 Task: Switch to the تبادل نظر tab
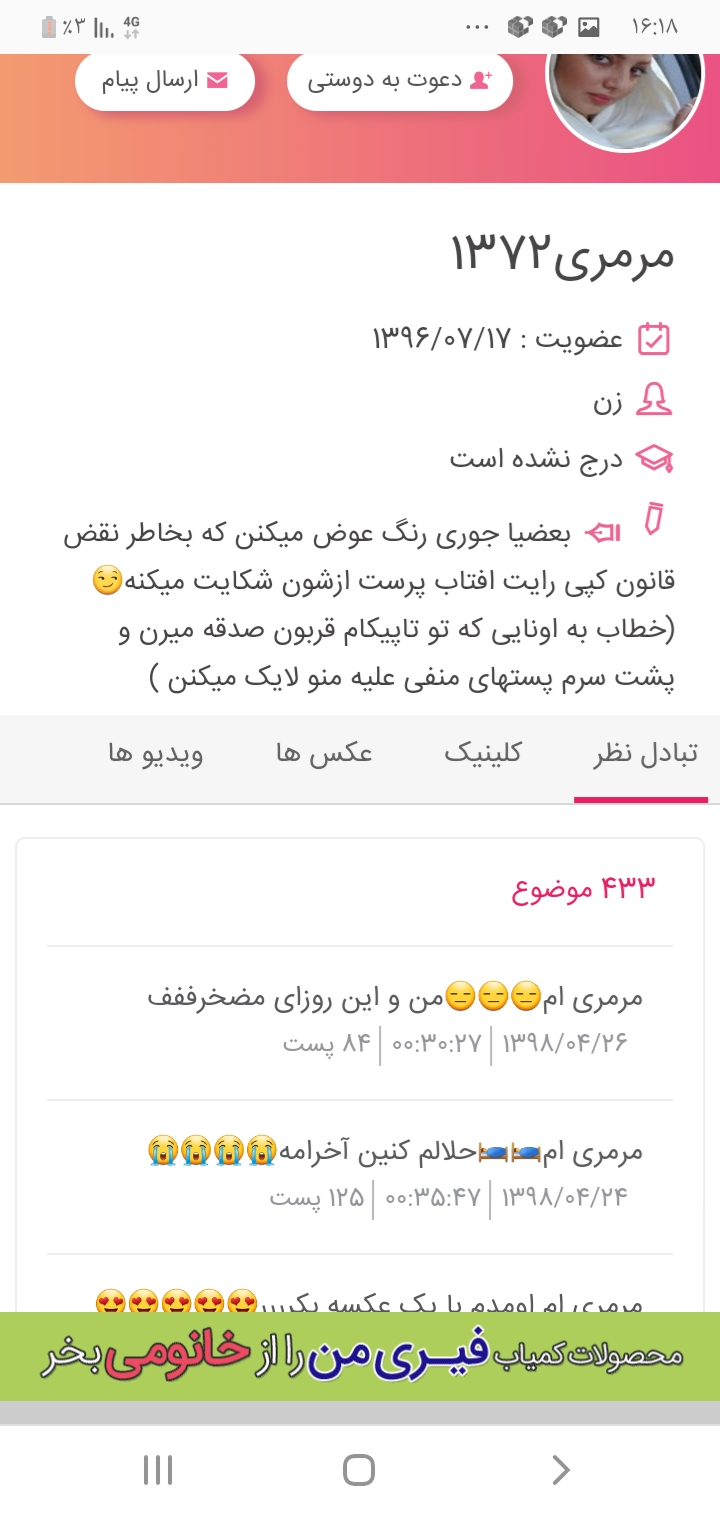[x=640, y=755]
